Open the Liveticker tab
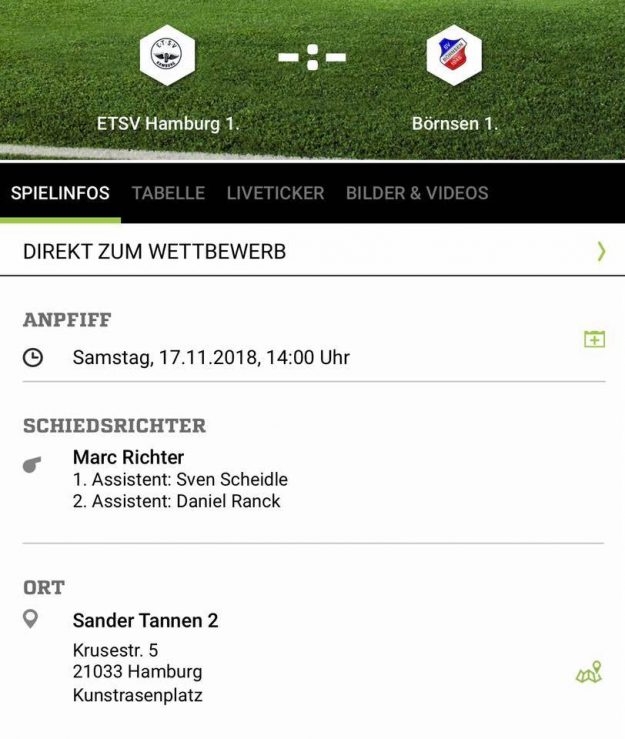Image resolution: width=625 pixels, height=739 pixels. 275,193
